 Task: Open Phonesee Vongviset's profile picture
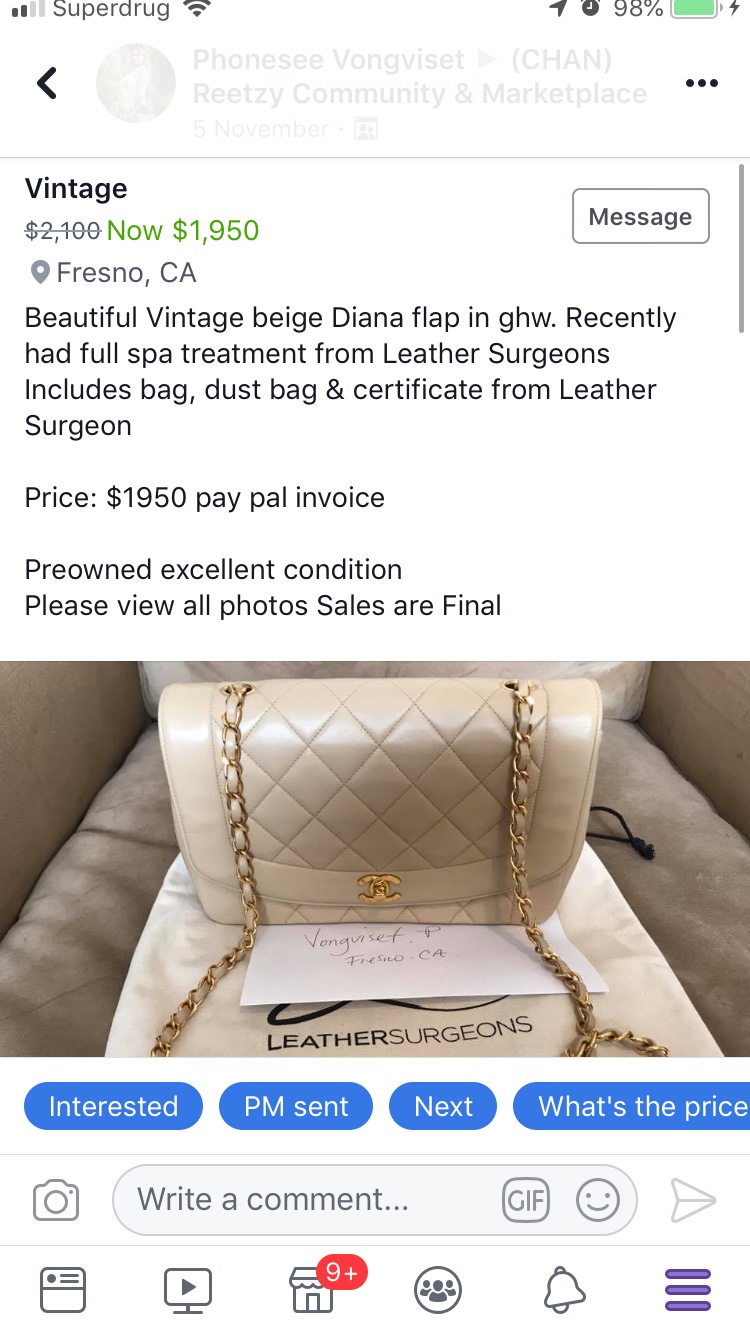tap(136, 83)
